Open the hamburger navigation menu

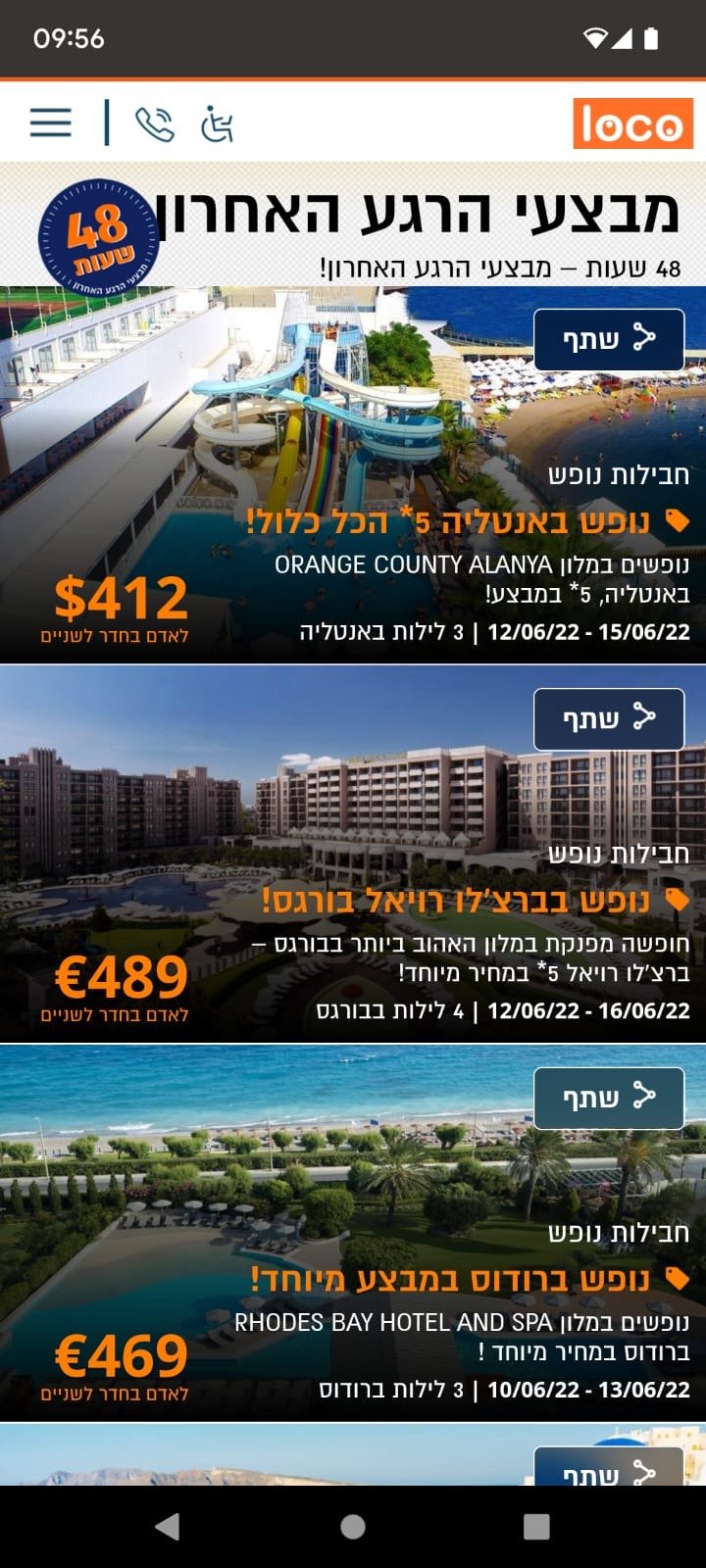51,122
